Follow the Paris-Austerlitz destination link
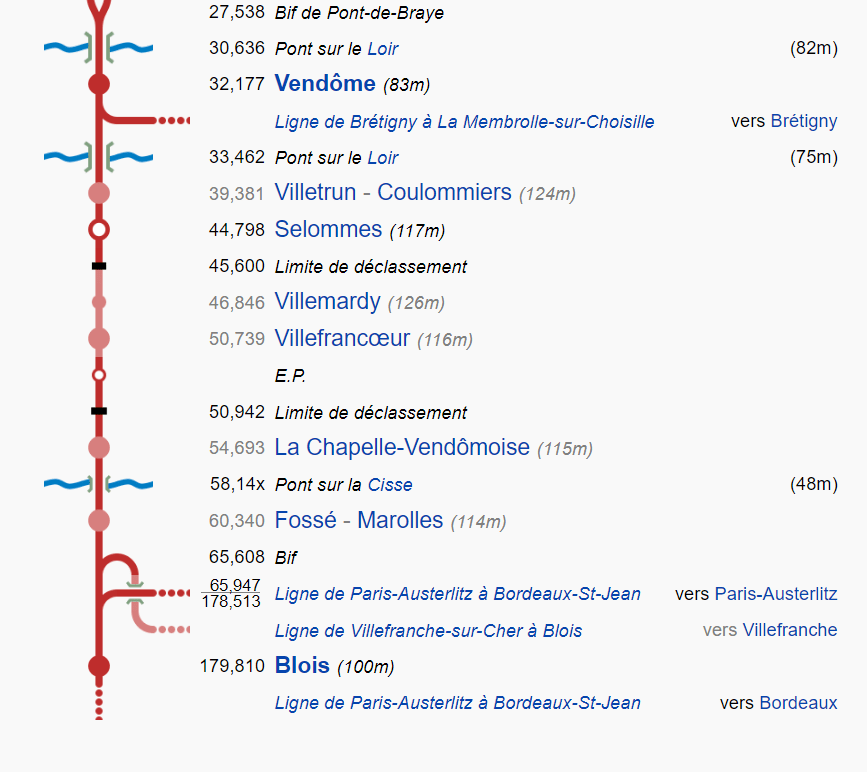The width and height of the screenshot is (867, 772). coord(776,594)
